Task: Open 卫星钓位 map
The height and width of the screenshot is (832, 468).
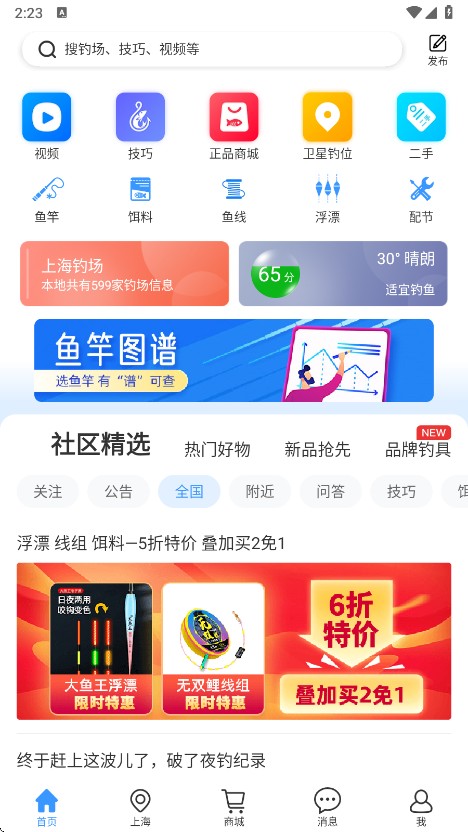Action: [x=327, y=126]
